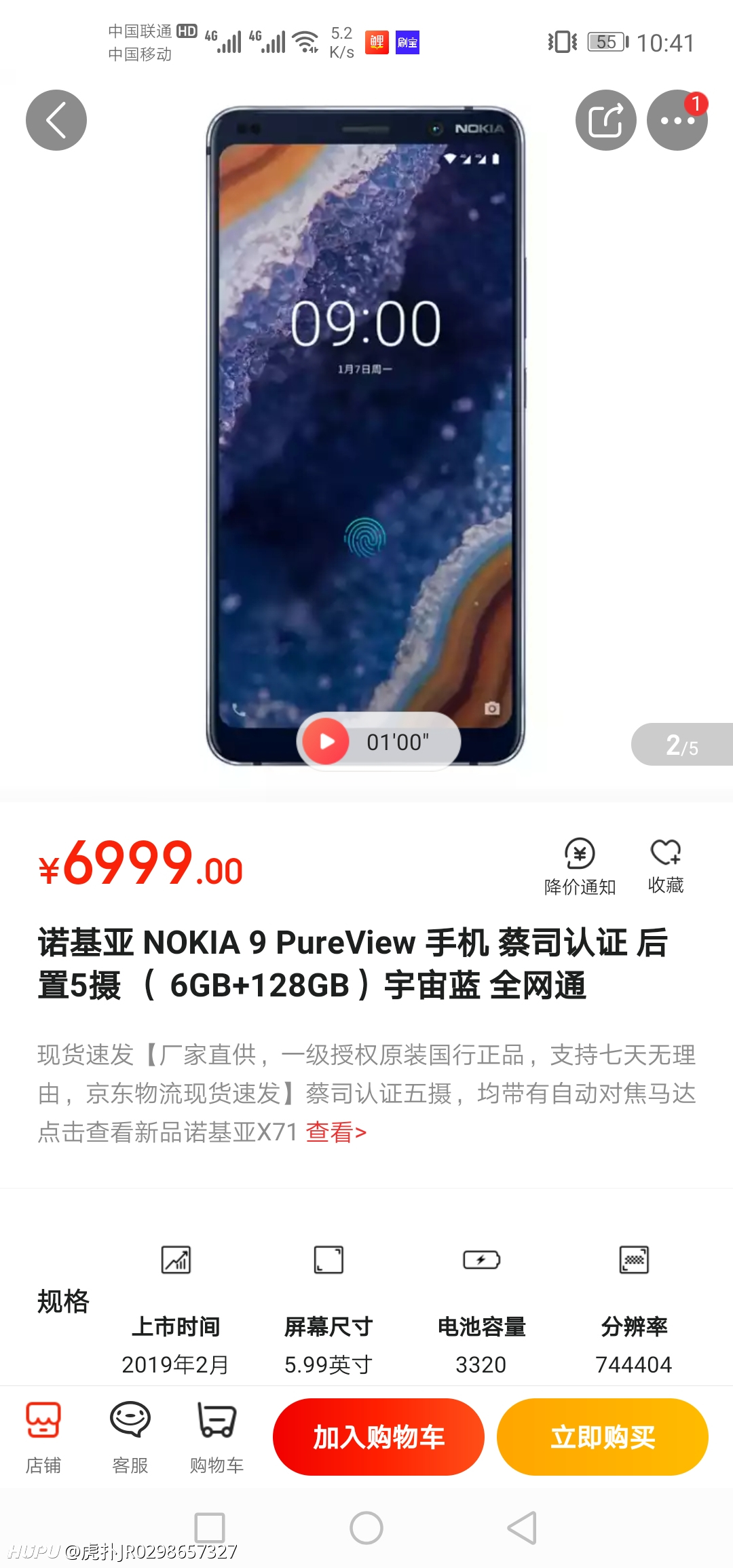Image resolution: width=733 pixels, height=1568 pixels.
Task: Go back using the top-left arrow
Action: pyautogui.click(x=56, y=120)
